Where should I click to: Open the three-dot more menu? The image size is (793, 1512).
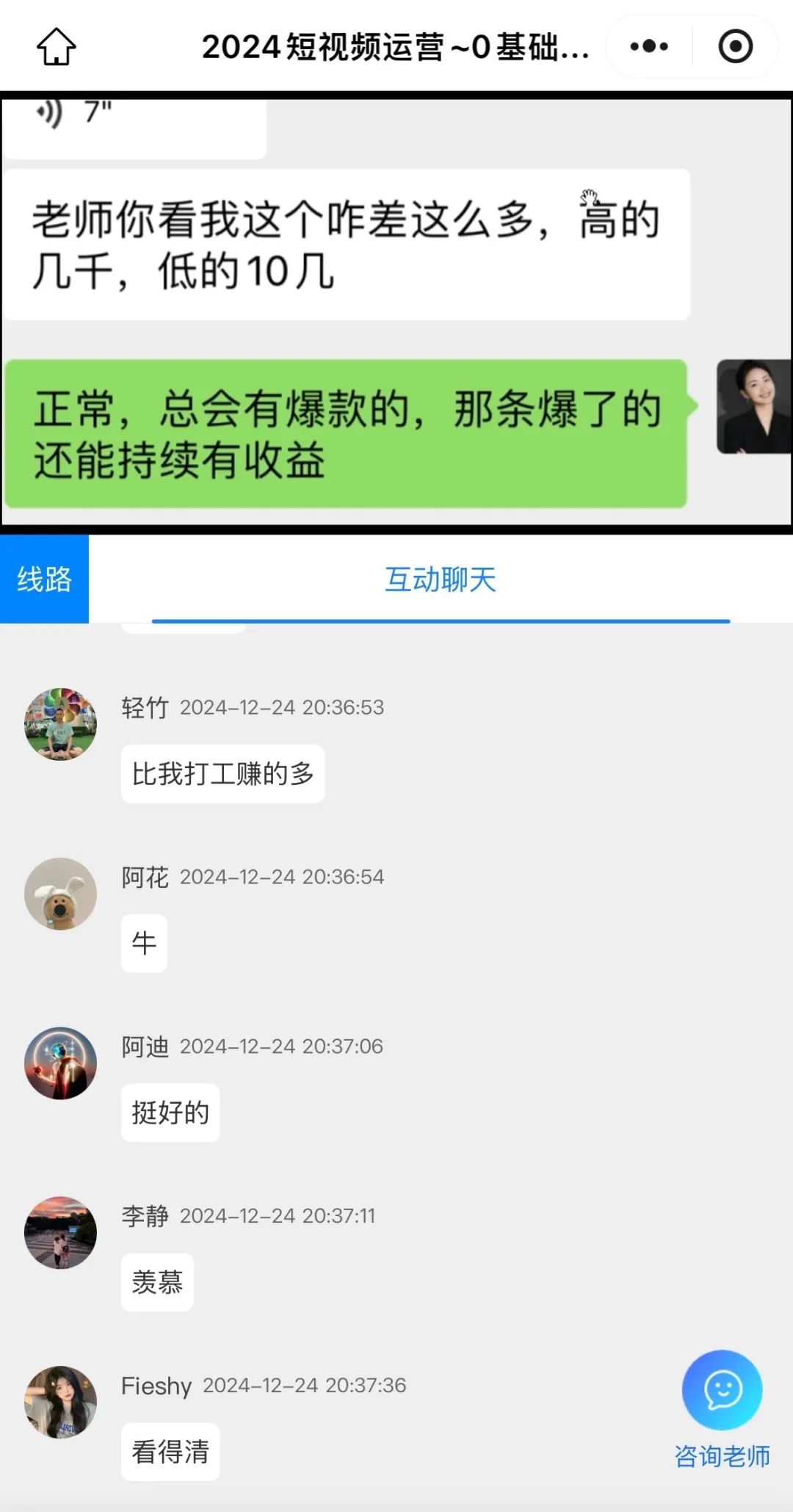point(649,47)
